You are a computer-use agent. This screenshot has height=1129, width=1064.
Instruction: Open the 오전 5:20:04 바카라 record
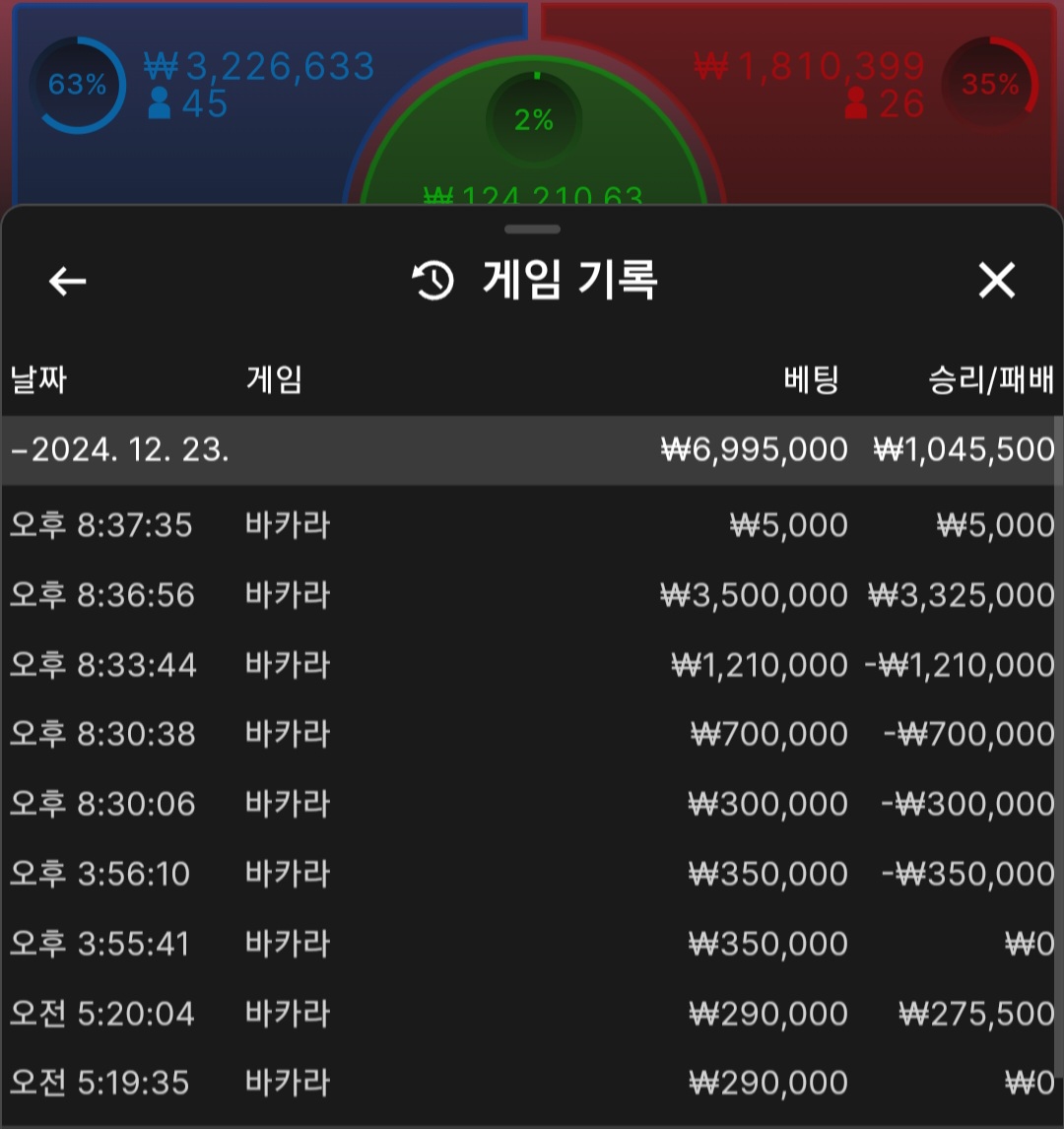pos(532,1014)
